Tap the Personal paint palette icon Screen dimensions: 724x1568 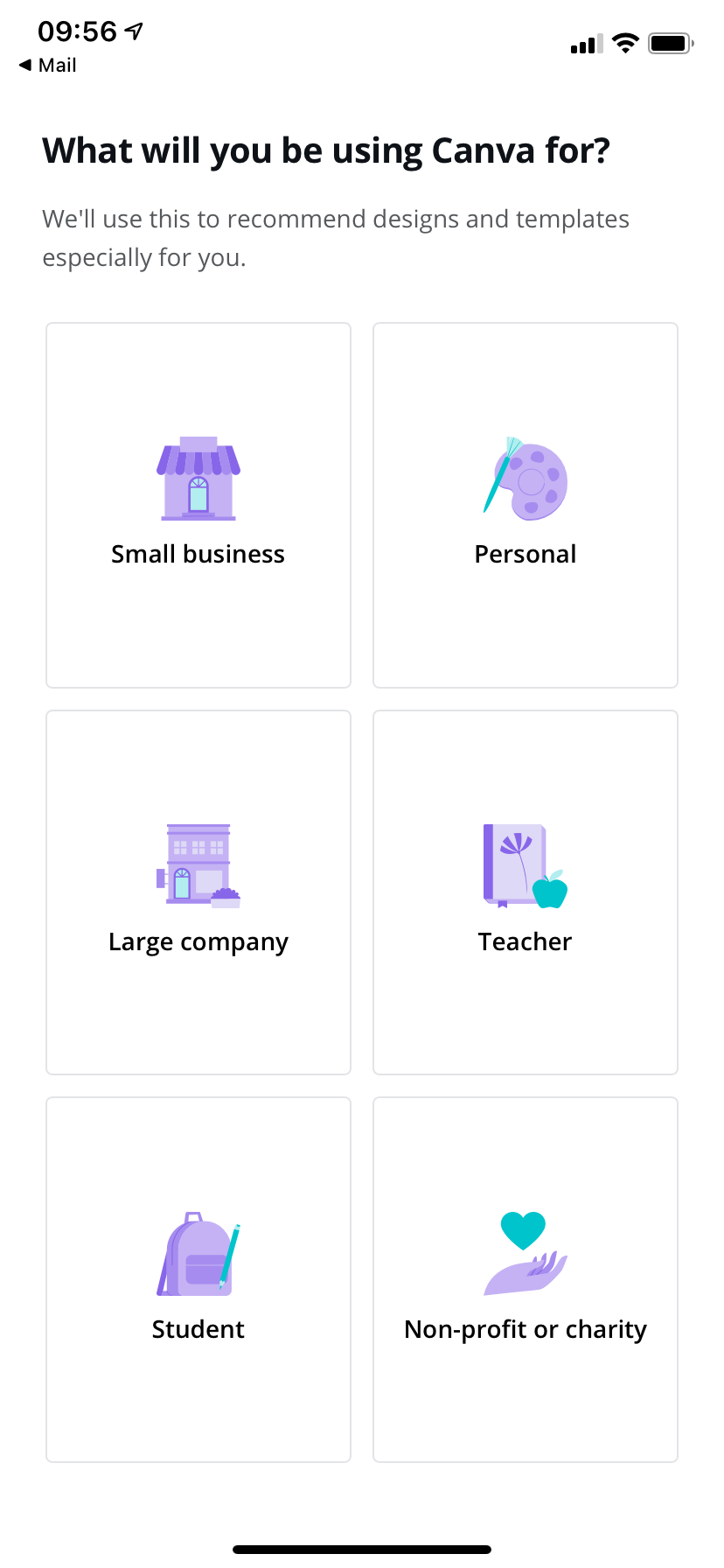pos(525,479)
